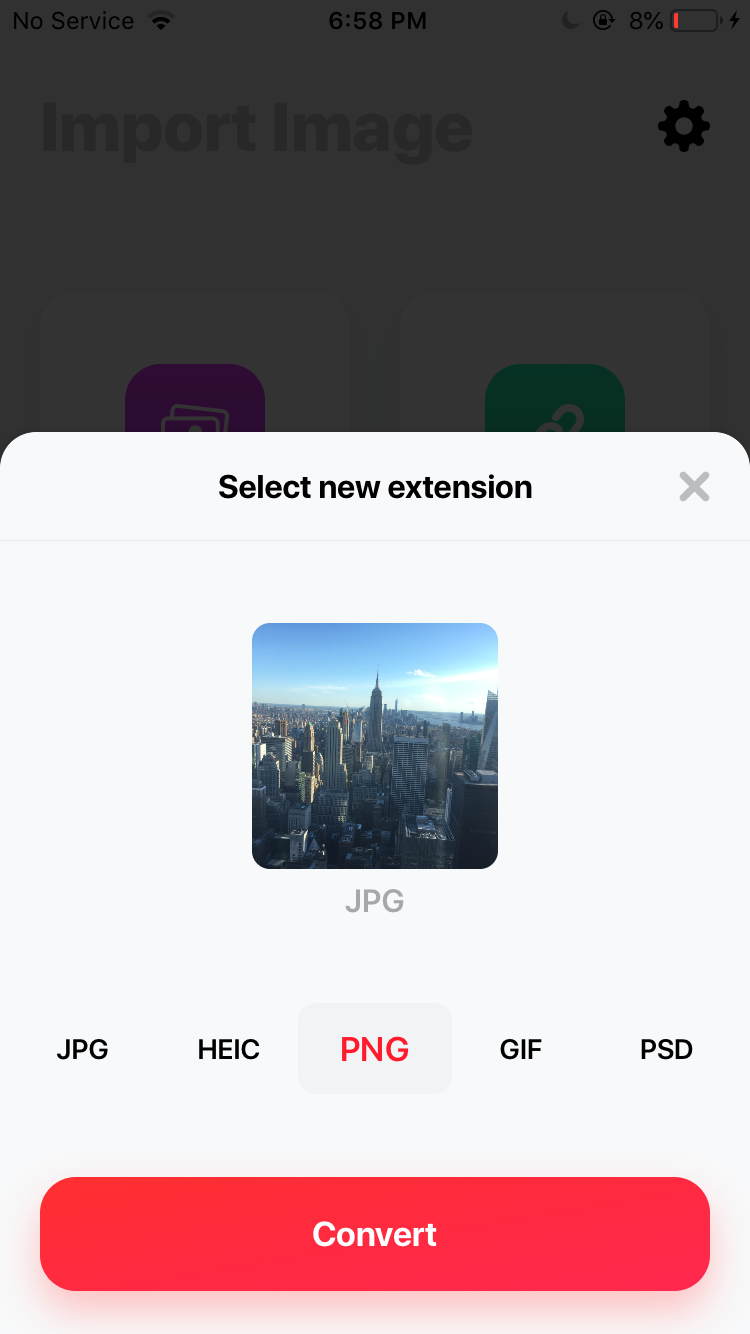Tap the red Convert bar's gradient area

[375, 1233]
